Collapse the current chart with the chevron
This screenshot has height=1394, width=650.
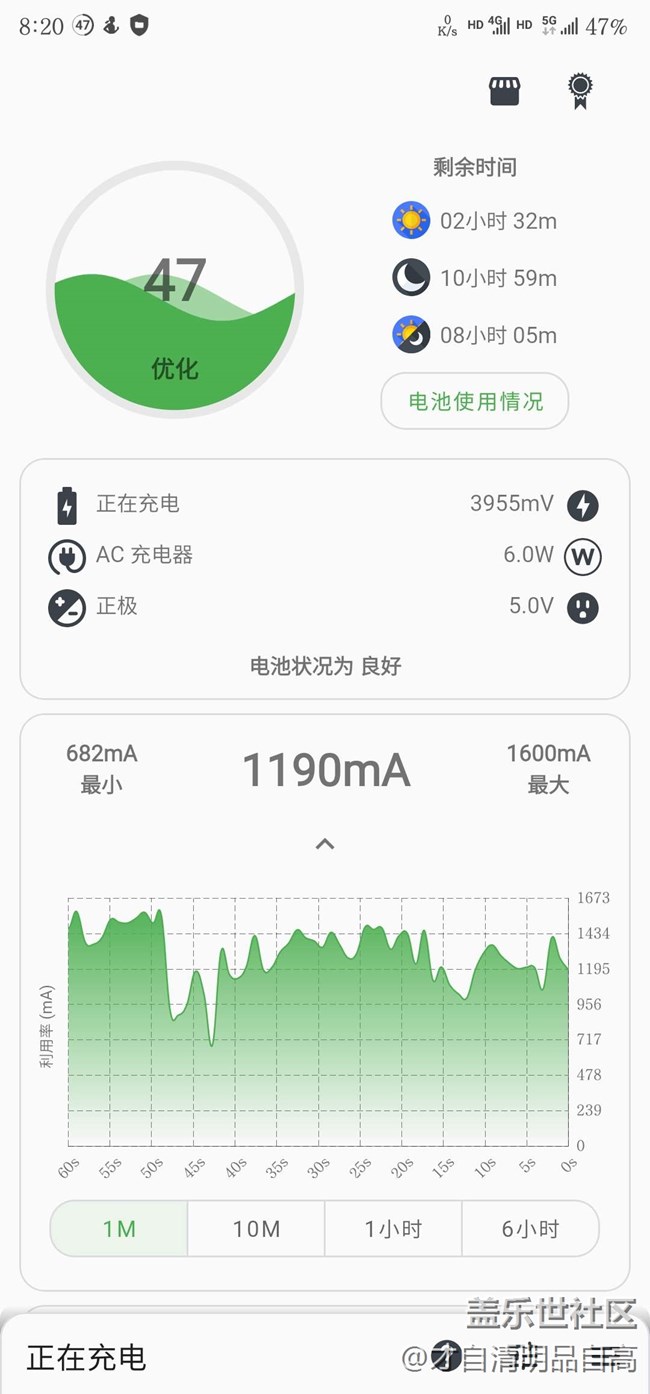click(x=324, y=844)
